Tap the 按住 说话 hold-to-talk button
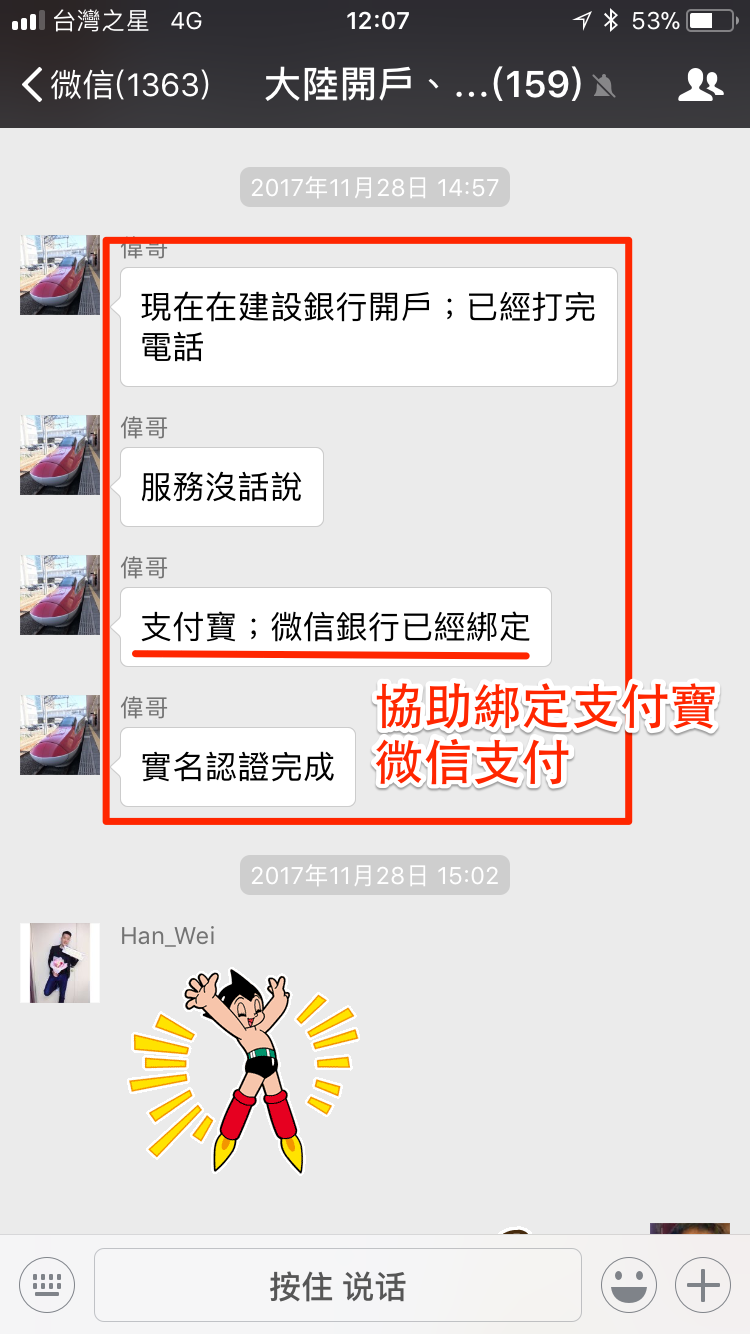Screen dimensions: 750x1334 click(x=338, y=1285)
